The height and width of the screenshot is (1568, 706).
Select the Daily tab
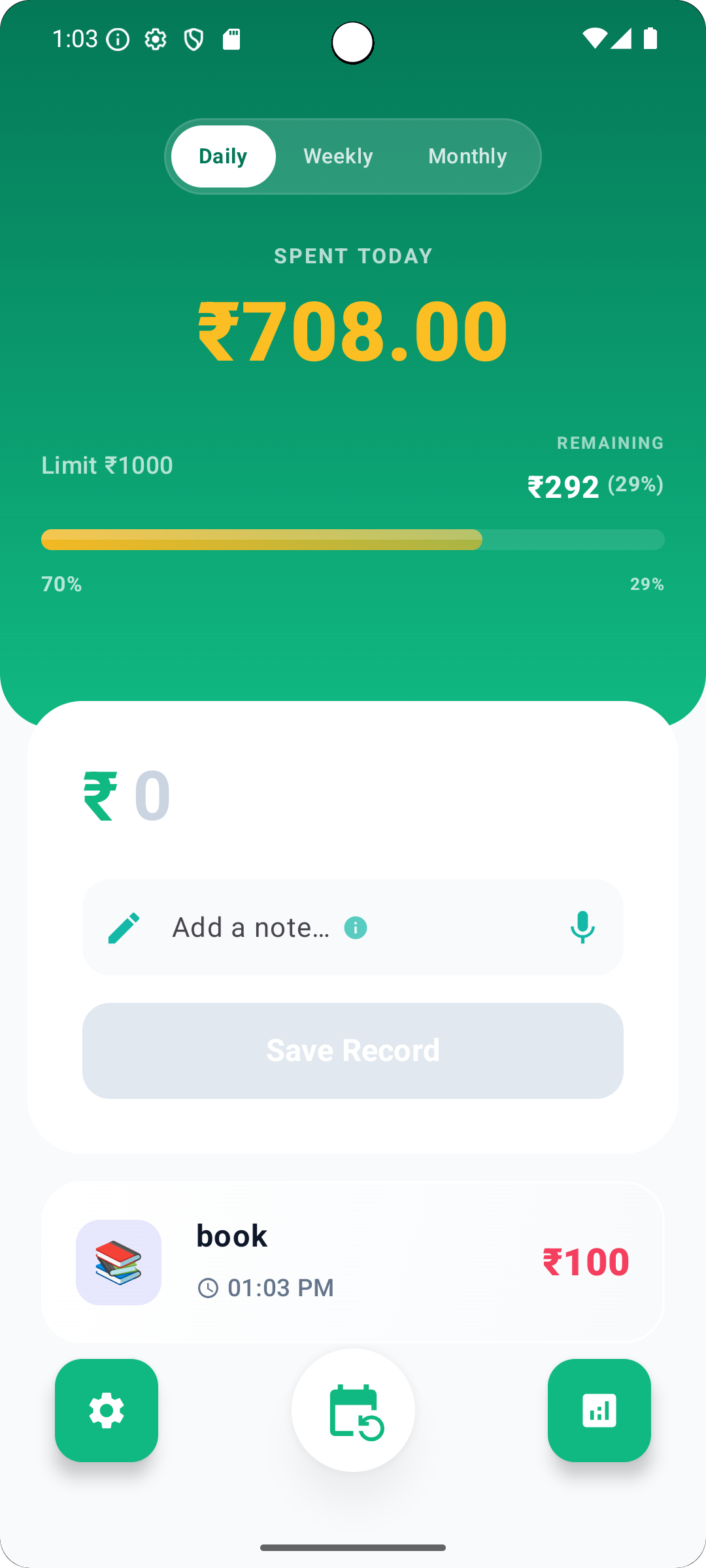click(223, 156)
